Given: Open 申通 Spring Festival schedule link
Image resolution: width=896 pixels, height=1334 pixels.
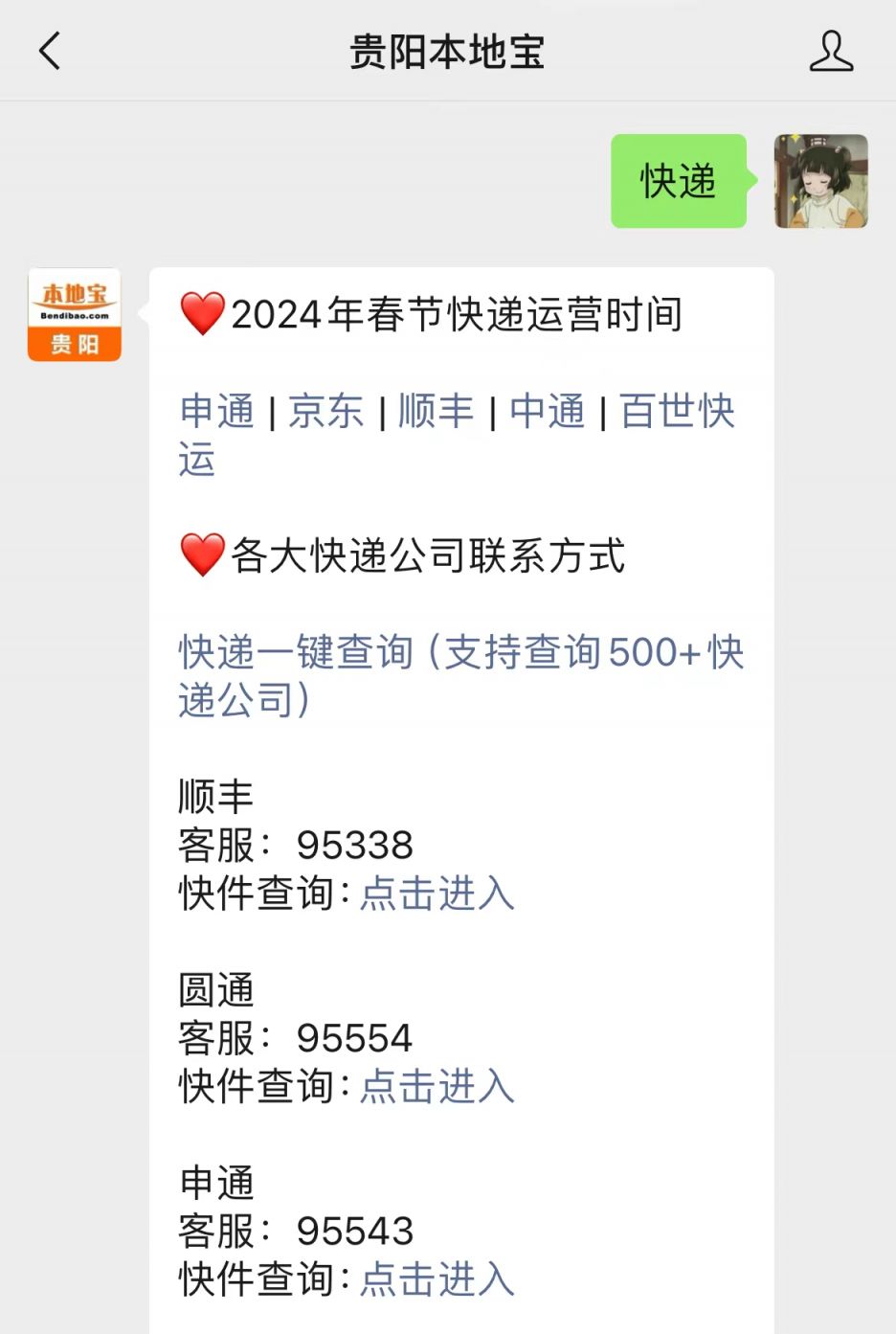Looking at the screenshot, I should tap(217, 412).
